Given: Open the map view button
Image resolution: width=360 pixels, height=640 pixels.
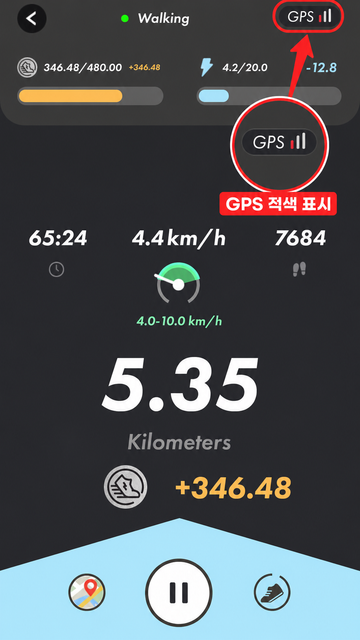Looking at the screenshot, I should (87, 592).
